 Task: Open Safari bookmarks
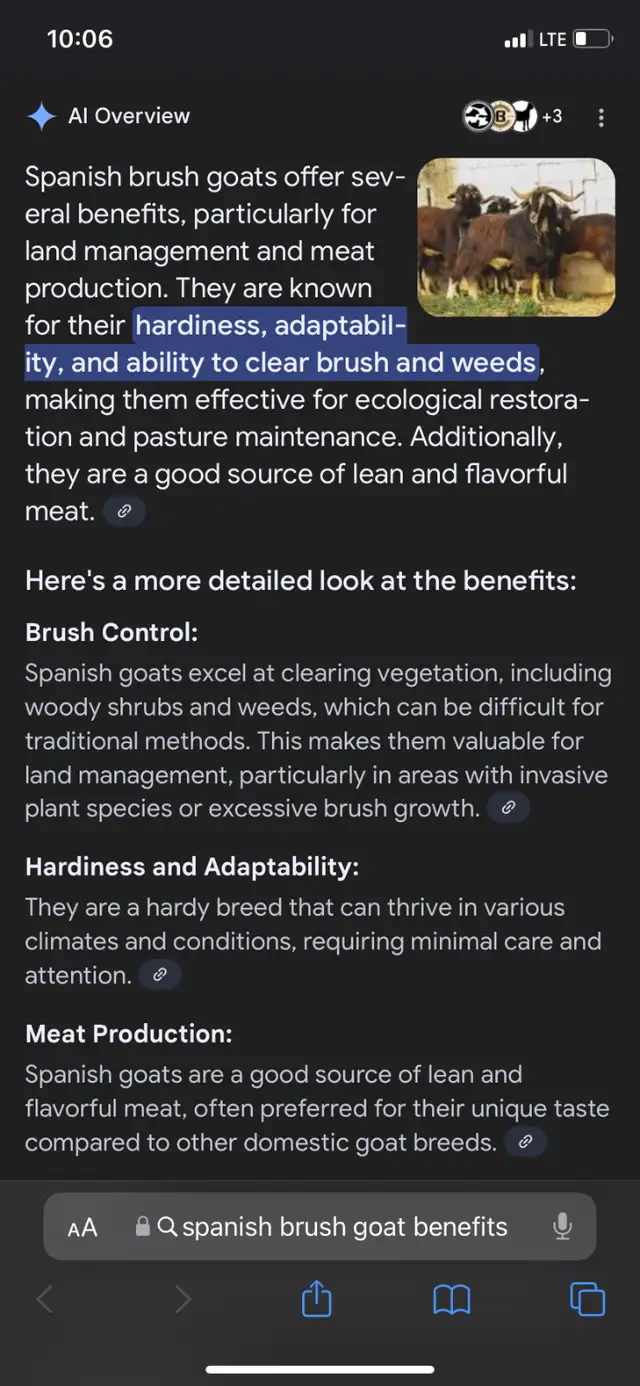point(451,1300)
